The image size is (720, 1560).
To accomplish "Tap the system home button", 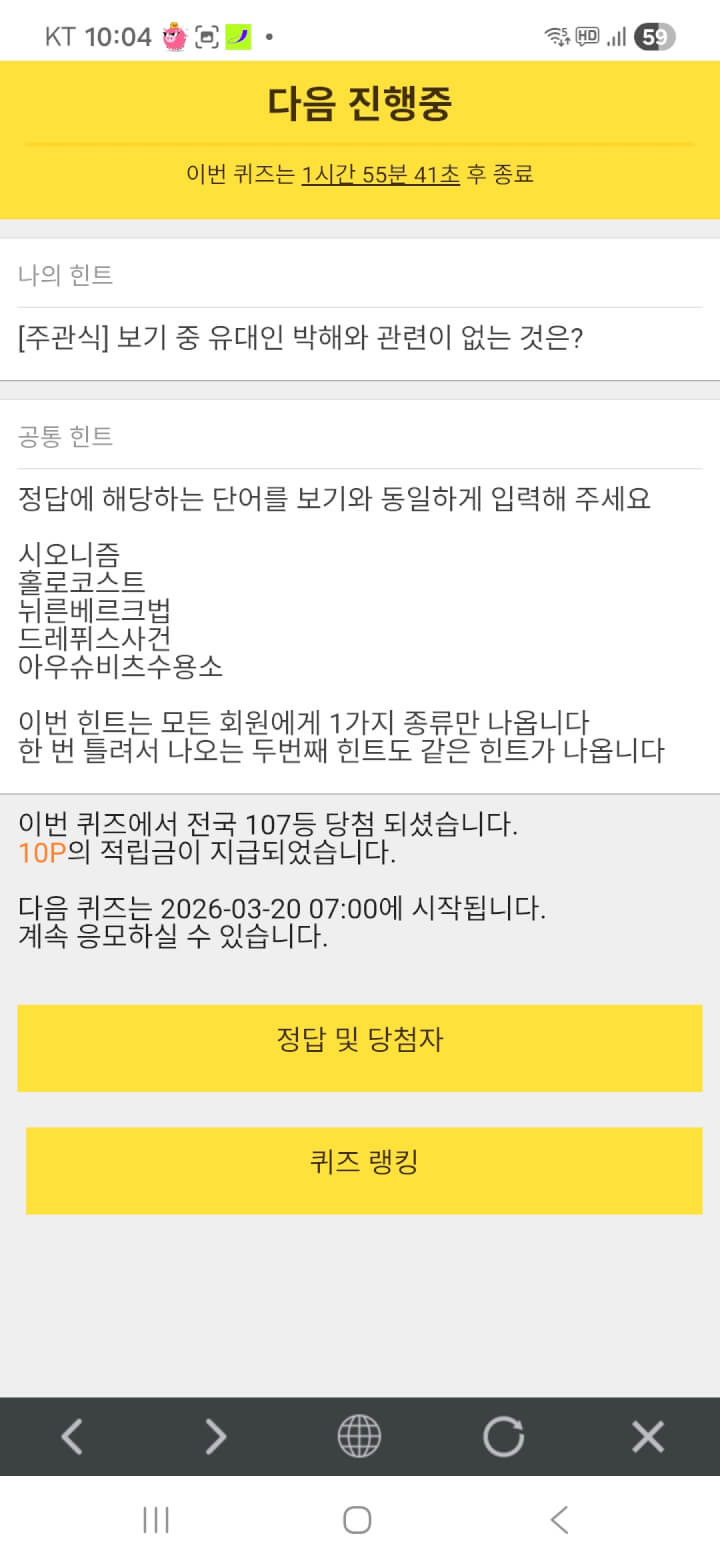I will (x=358, y=1520).
